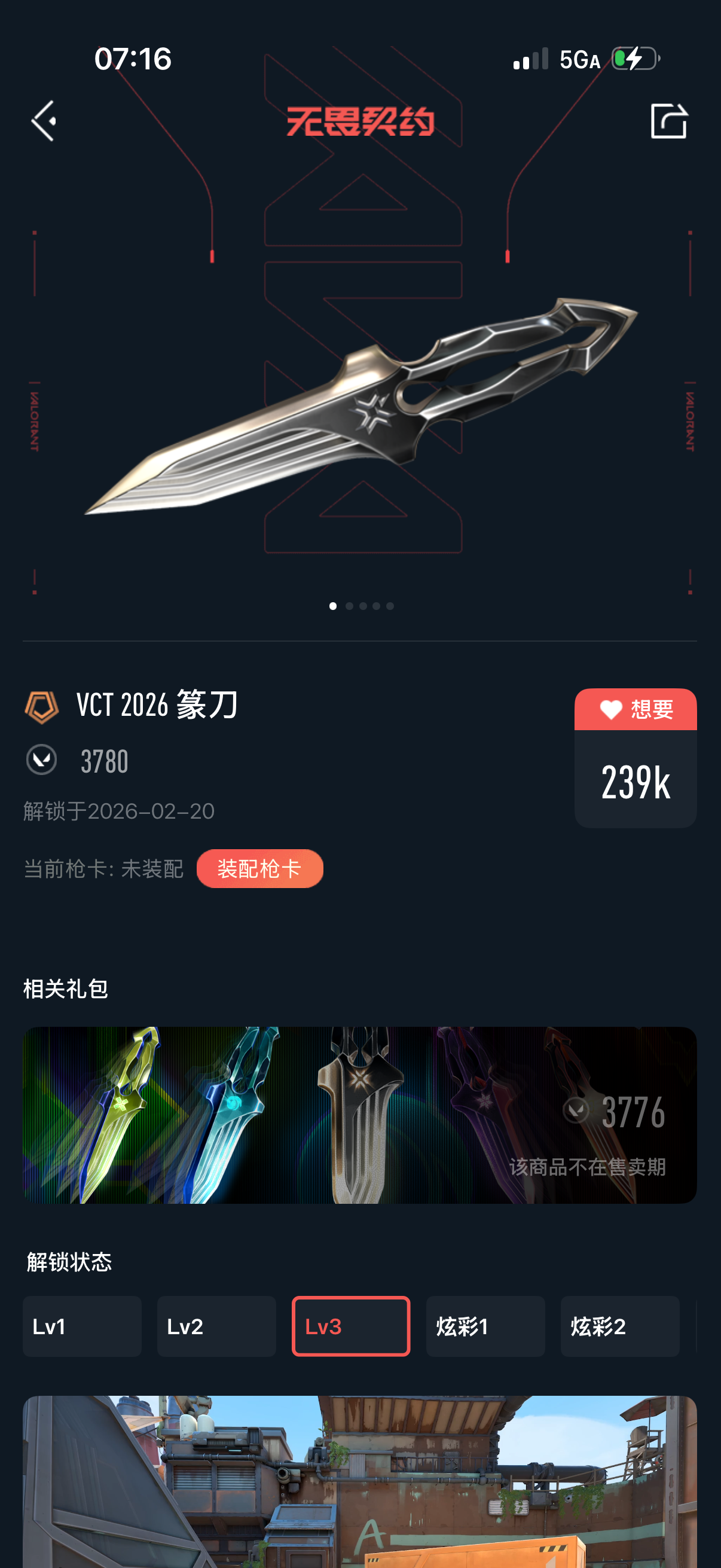Select the Lv3 unlock level

[x=351, y=1326]
